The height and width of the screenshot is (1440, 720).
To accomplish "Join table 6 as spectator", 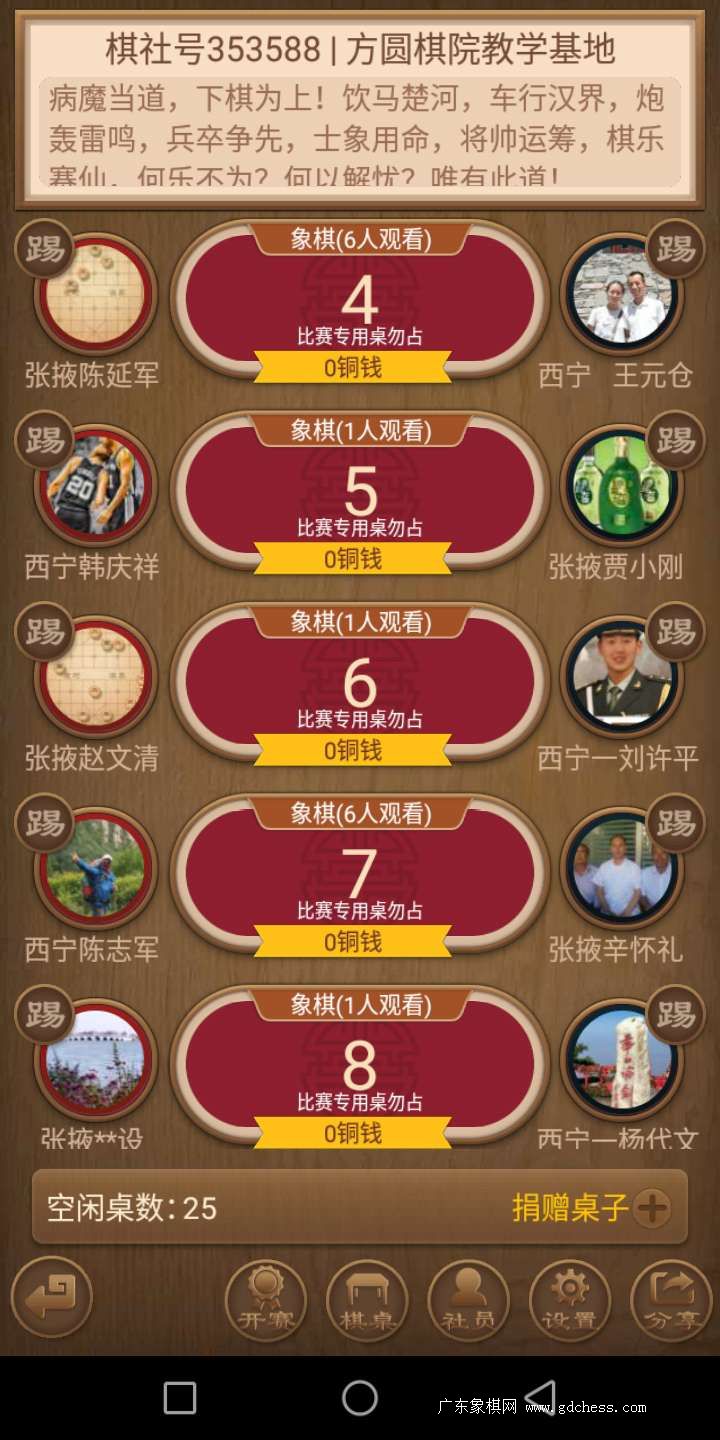I will point(360,683).
